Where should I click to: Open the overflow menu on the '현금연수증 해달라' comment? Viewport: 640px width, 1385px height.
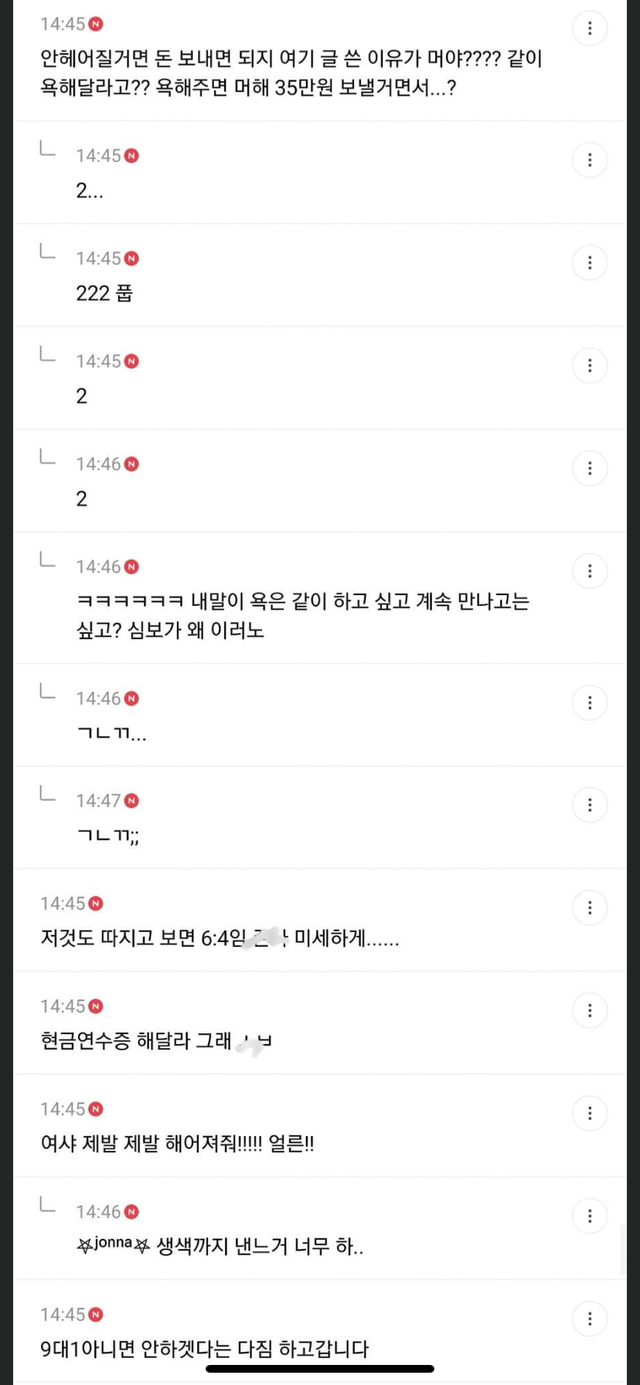pos(590,1011)
